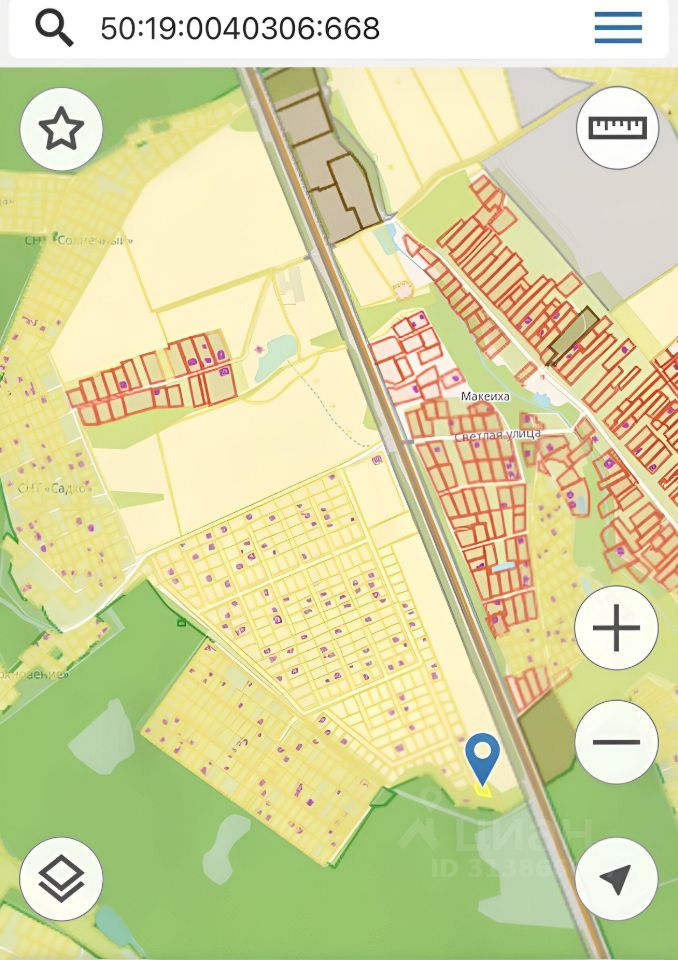Center map on my location

pyautogui.click(x=616, y=879)
